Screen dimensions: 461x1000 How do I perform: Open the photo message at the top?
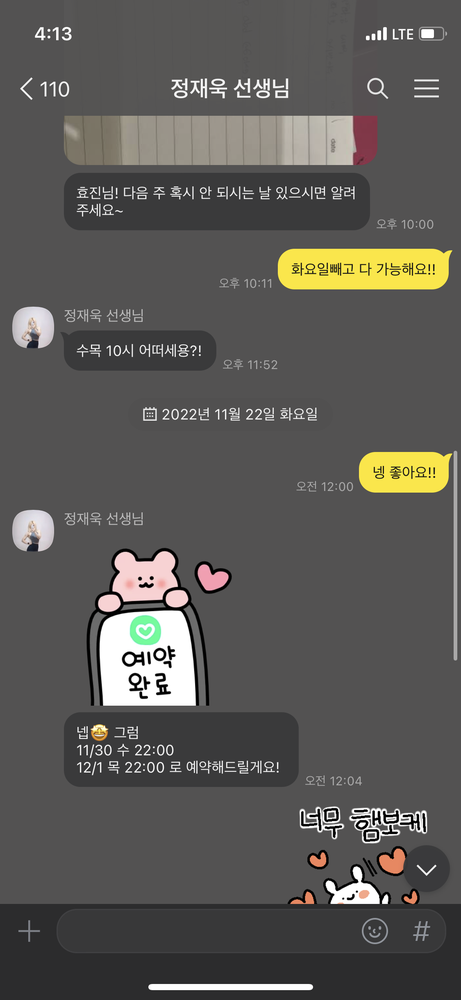(x=221, y=140)
